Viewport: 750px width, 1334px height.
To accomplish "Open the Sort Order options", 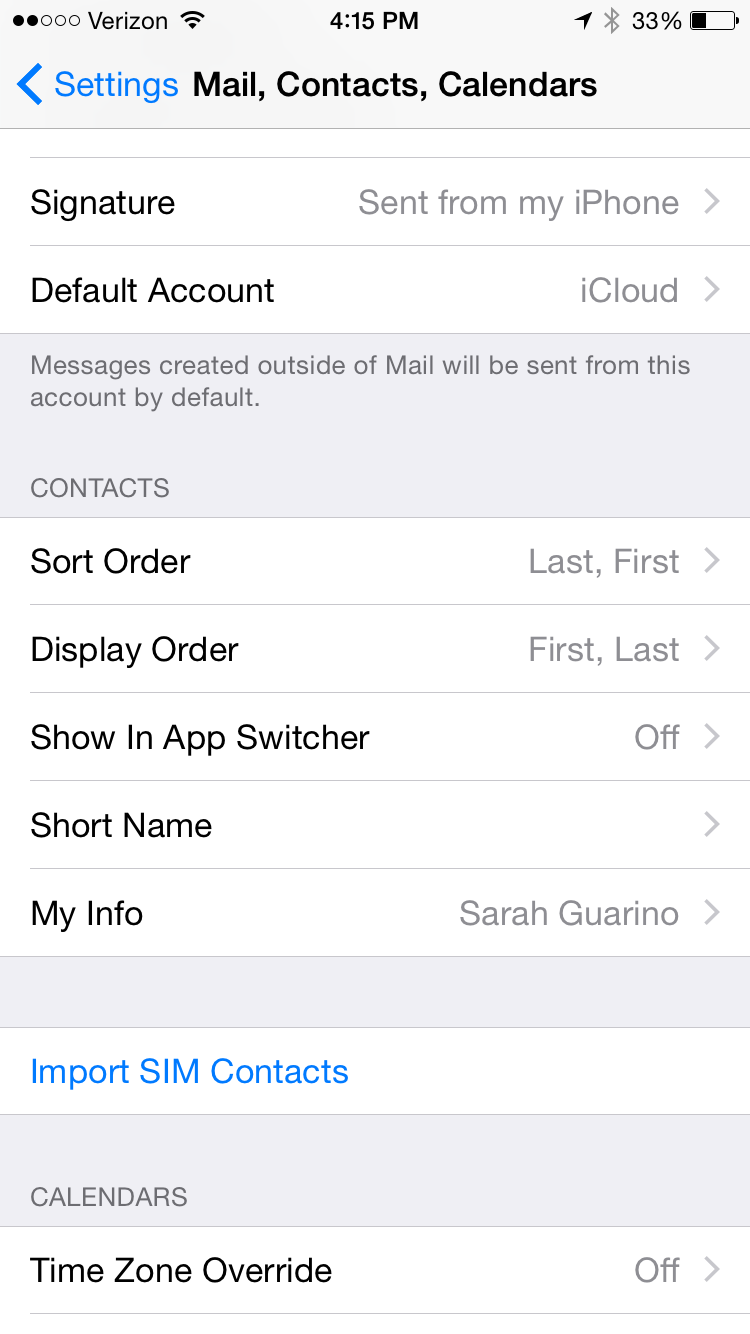I will click(x=375, y=561).
